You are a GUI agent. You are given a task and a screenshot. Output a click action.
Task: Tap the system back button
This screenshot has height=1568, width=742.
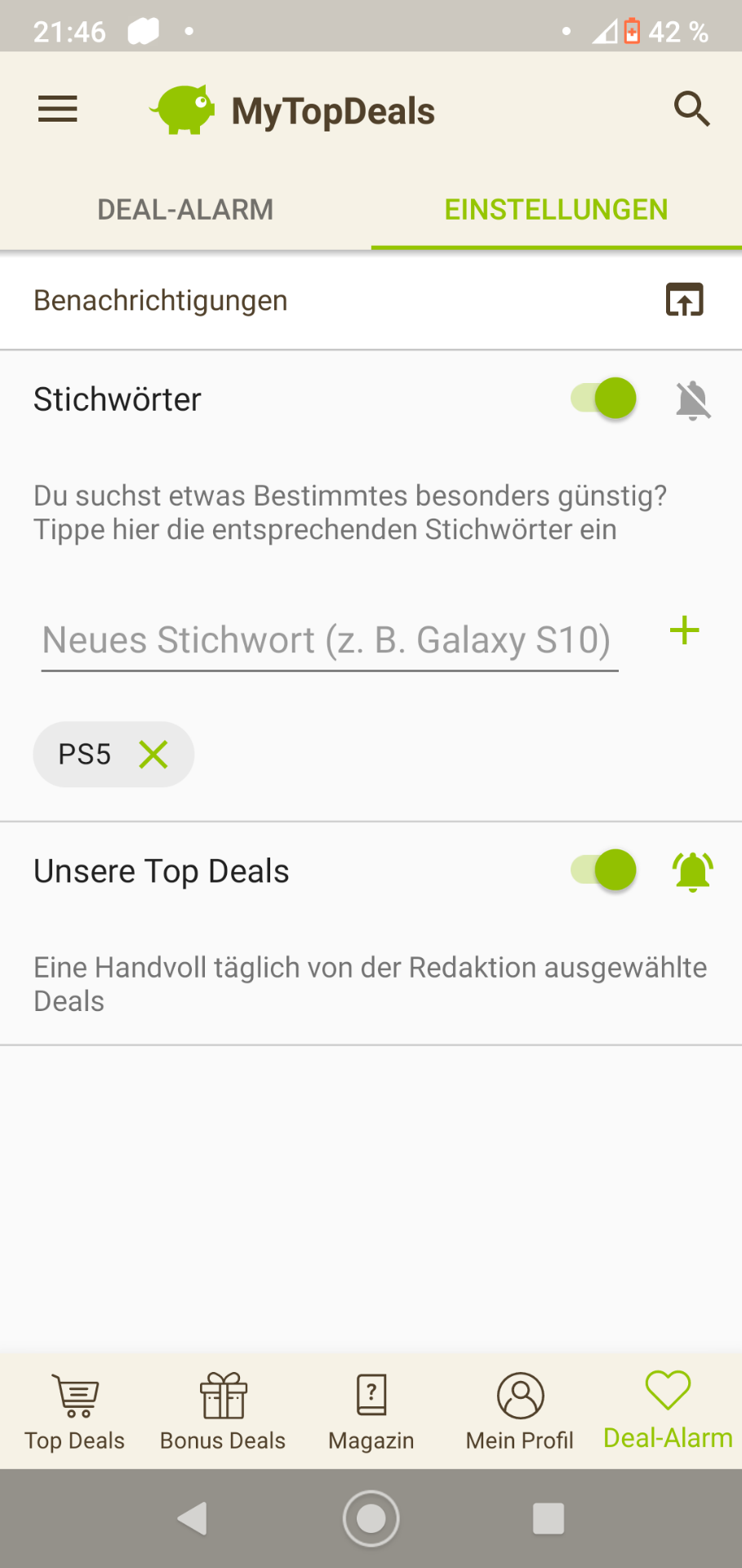tap(193, 1519)
